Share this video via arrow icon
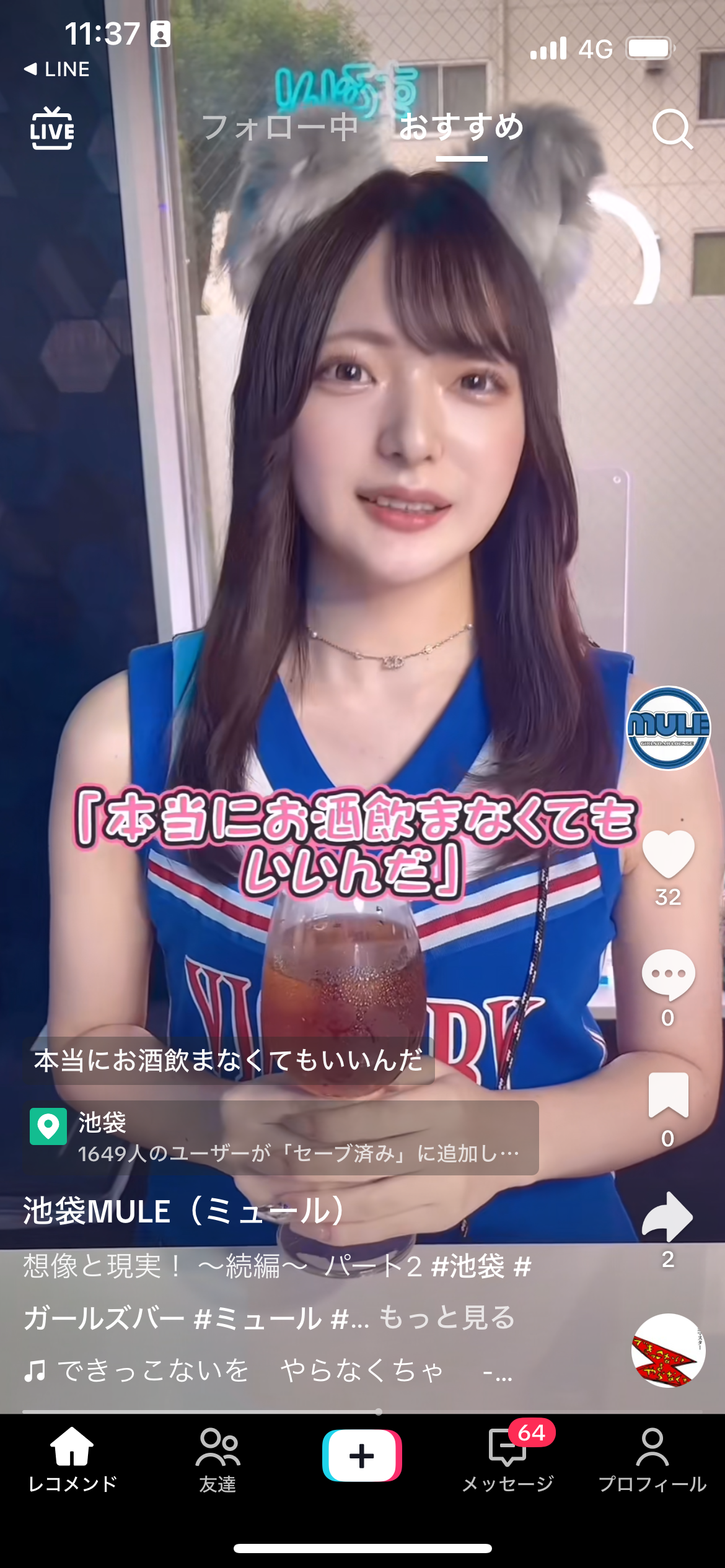This screenshot has height=1568, width=725. pyautogui.click(x=667, y=1216)
